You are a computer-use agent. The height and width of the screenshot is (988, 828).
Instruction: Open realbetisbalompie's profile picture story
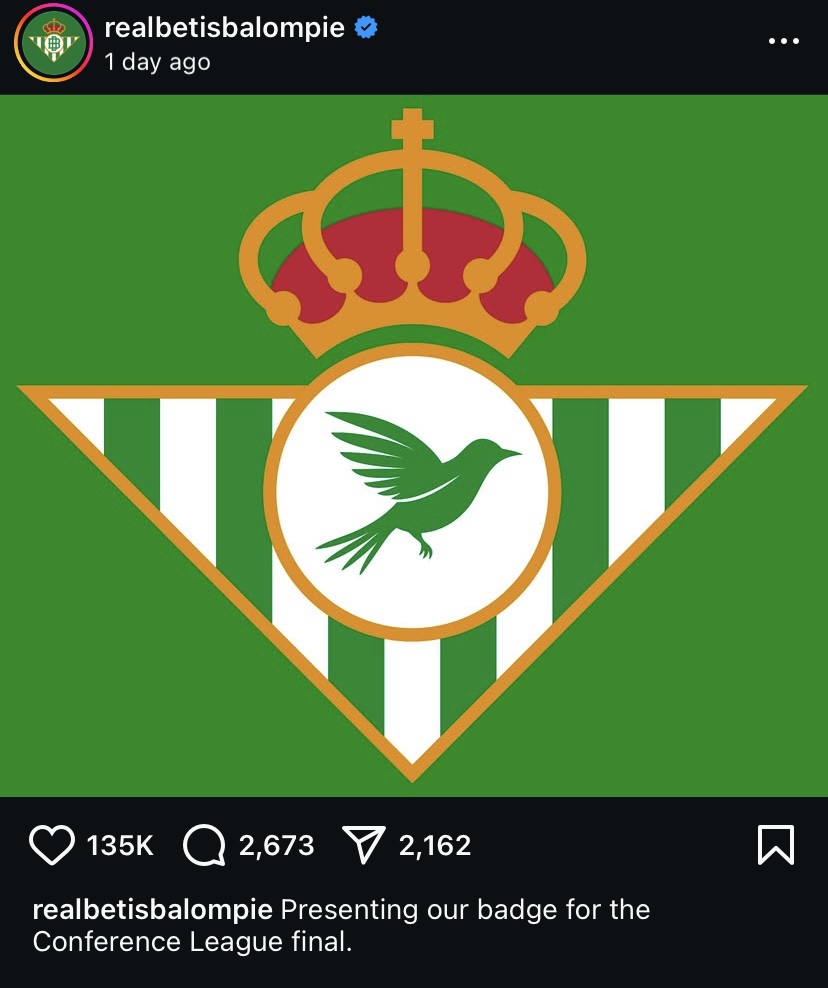47,44
